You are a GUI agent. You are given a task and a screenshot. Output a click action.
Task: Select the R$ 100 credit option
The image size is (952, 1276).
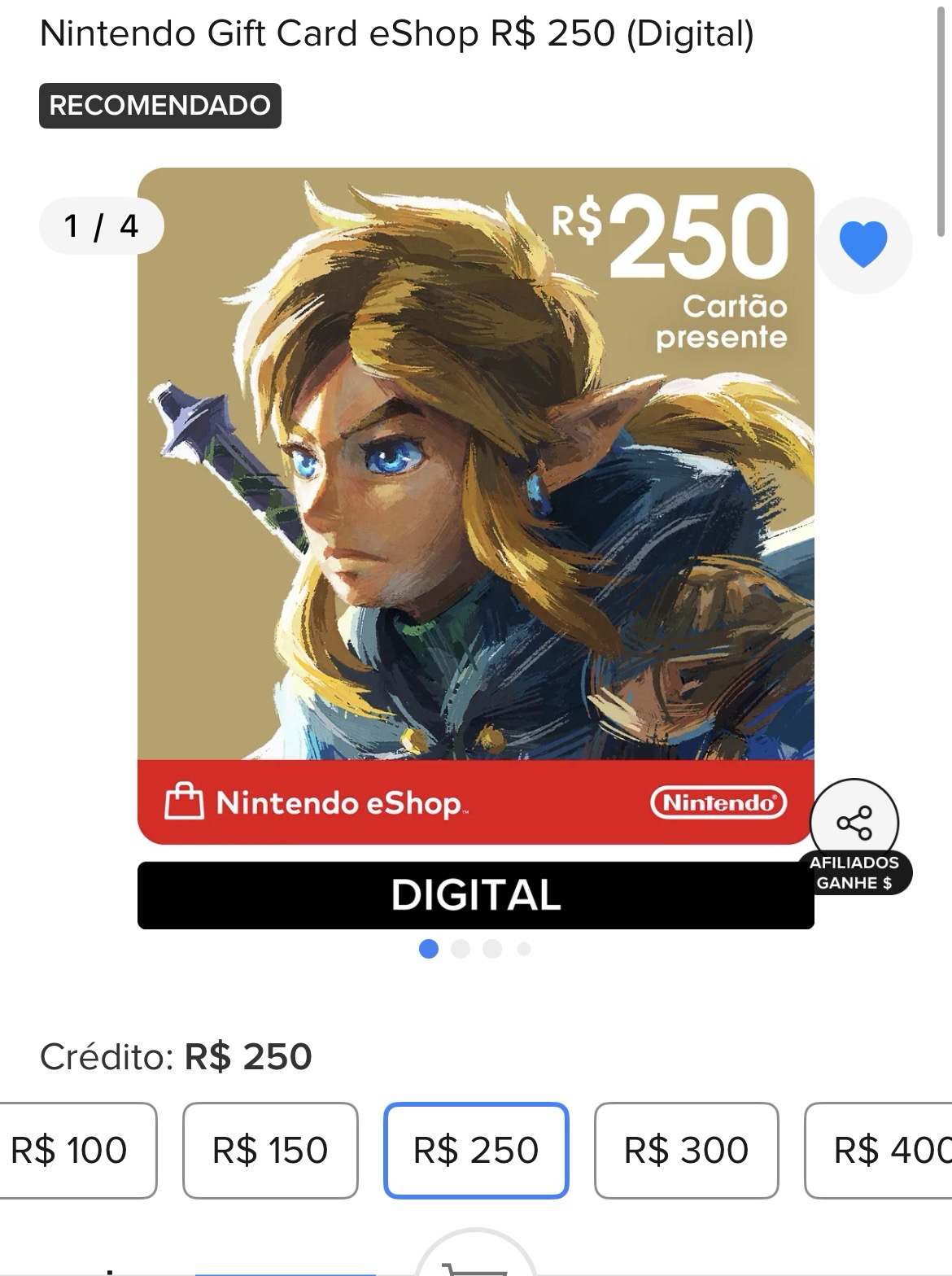pos(72,1150)
